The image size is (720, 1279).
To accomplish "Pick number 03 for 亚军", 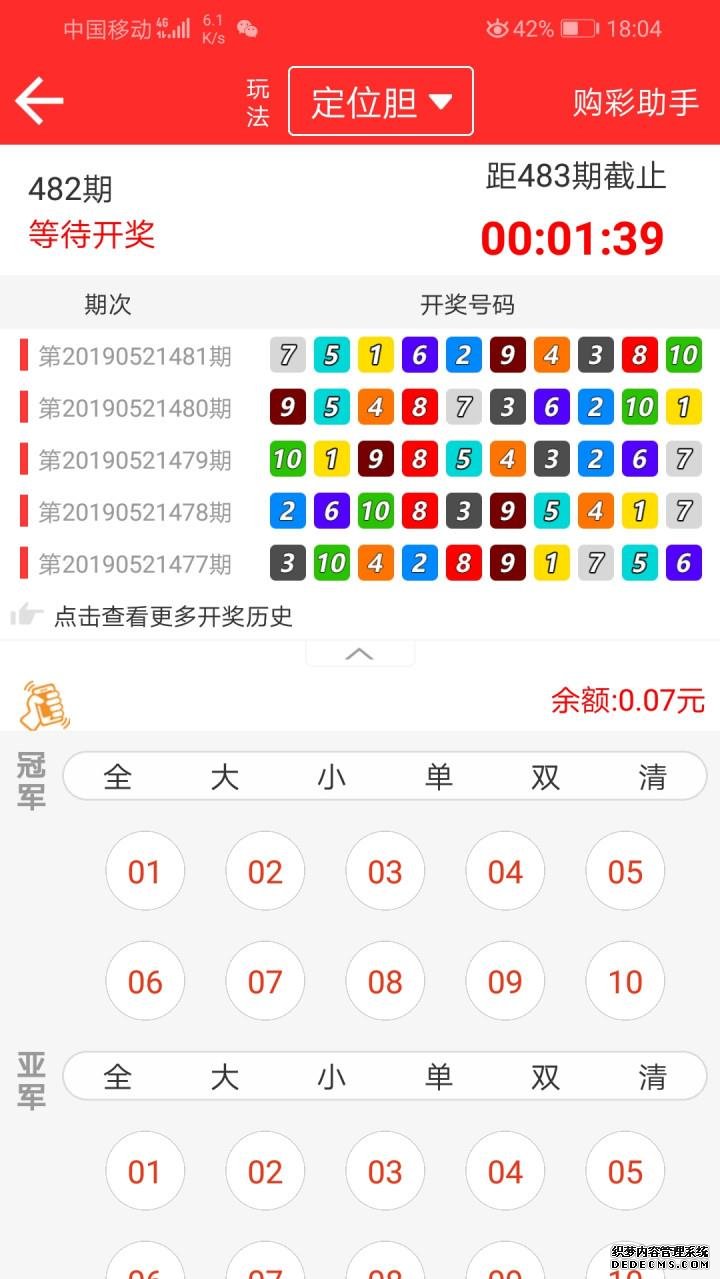I will [x=385, y=1171].
